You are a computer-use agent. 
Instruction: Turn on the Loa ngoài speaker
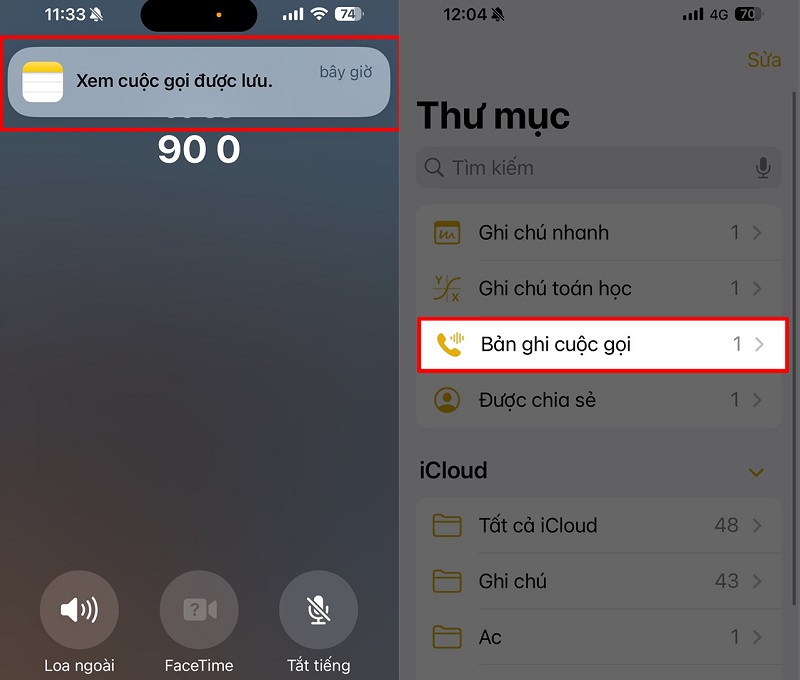(80, 609)
